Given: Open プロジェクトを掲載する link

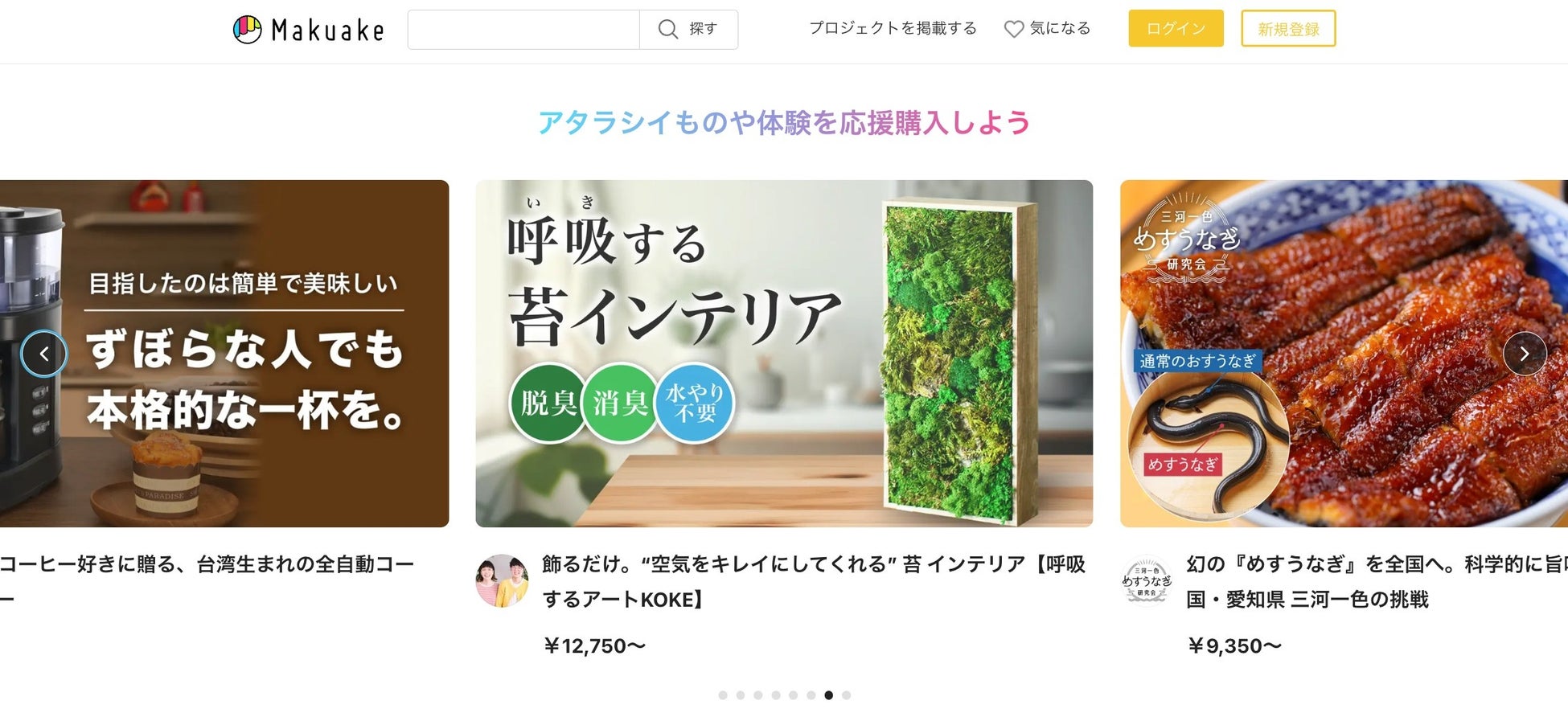Looking at the screenshot, I should (893, 28).
